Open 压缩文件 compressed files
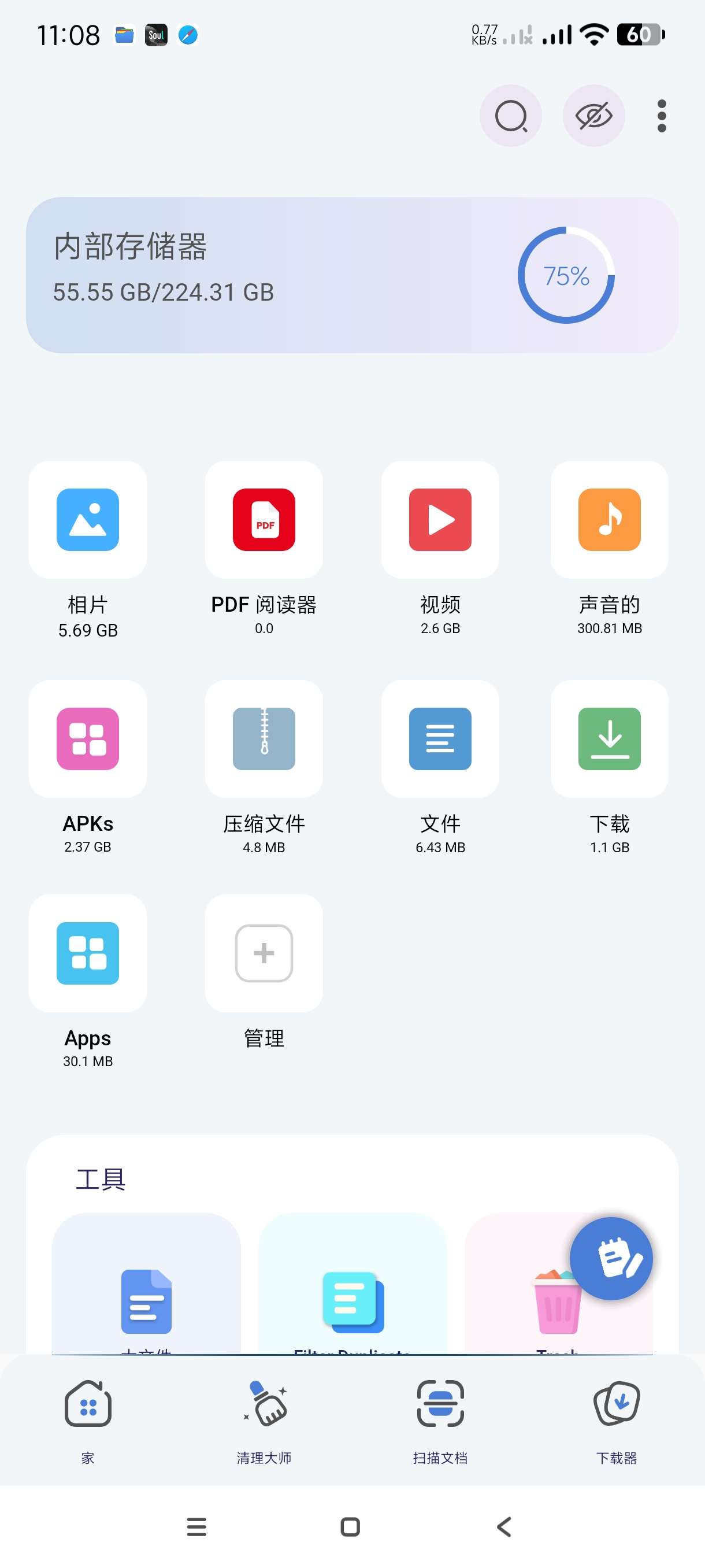The width and height of the screenshot is (705, 1568). [264, 739]
